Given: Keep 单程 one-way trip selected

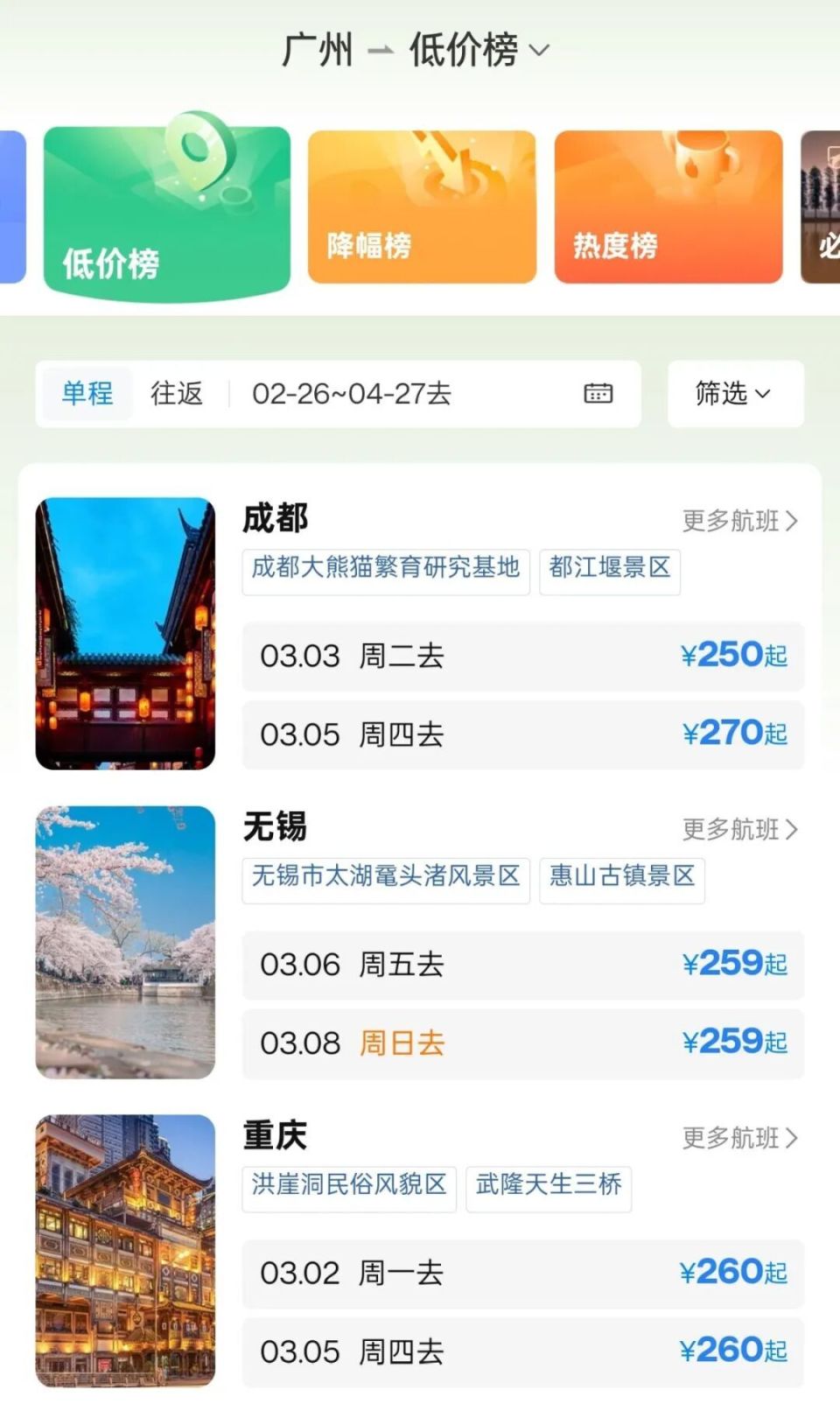Looking at the screenshot, I should (86, 394).
